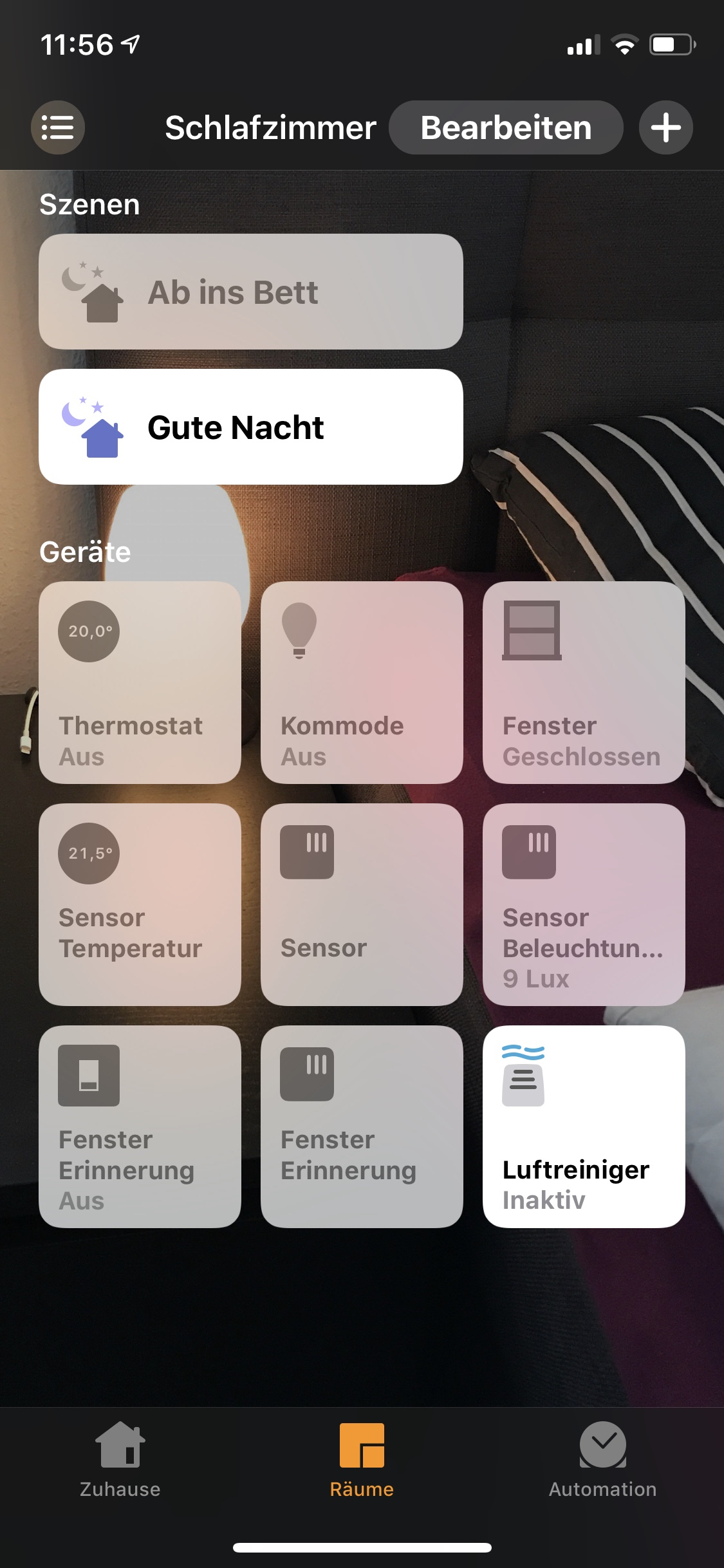This screenshot has height=1568, width=724.
Task: Turn on the Kommode light
Action: click(x=362, y=682)
